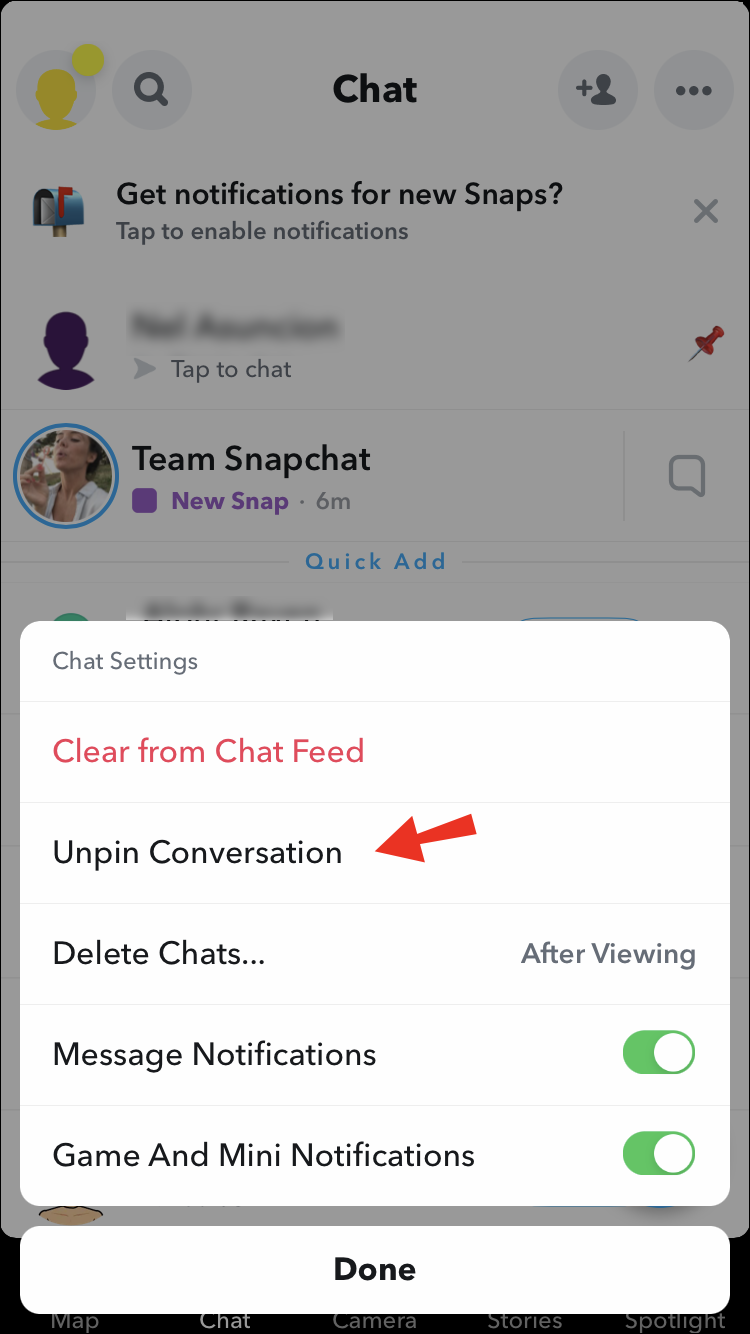The height and width of the screenshot is (1334, 750).
Task: Toggle Message Notifications switch
Action: click(658, 1053)
